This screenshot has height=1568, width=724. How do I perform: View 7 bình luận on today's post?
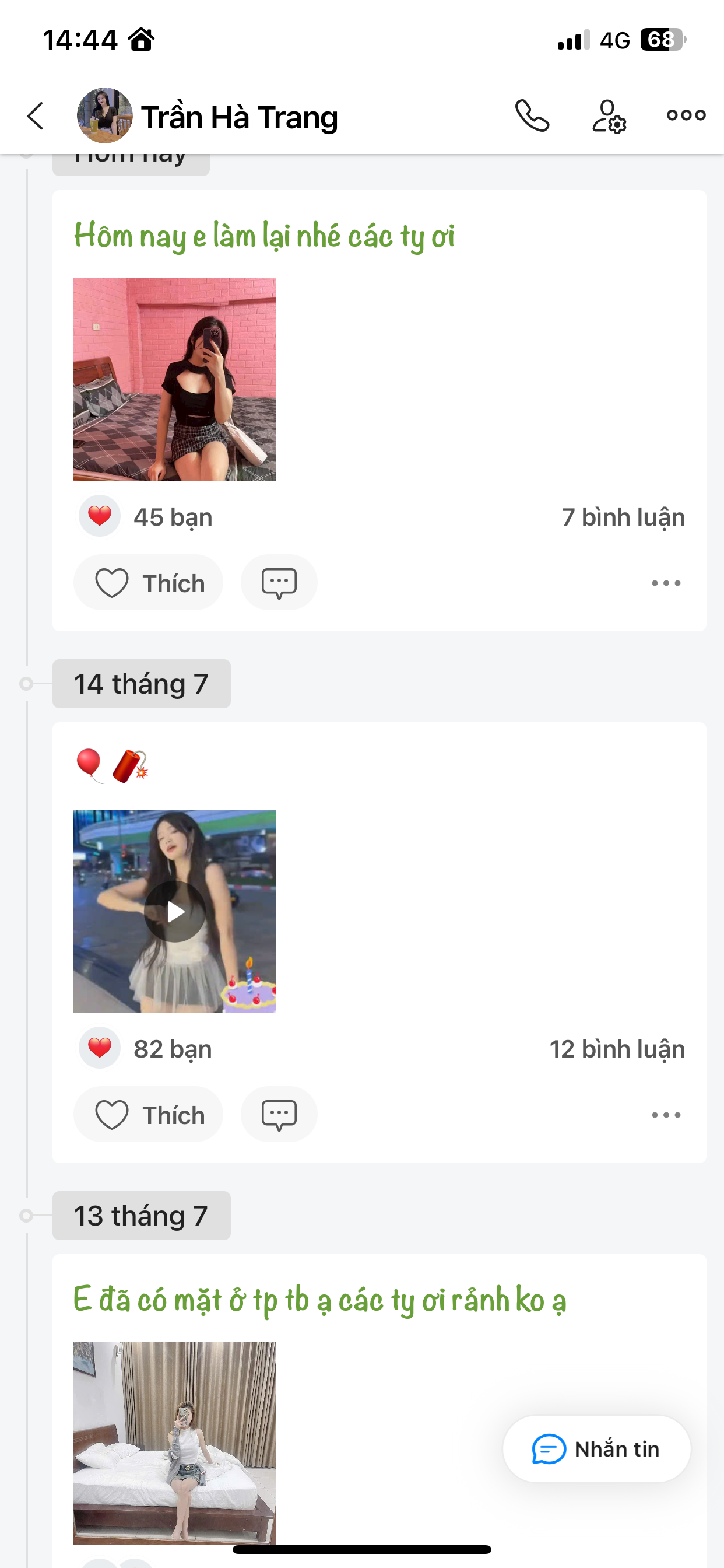click(x=623, y=517)
